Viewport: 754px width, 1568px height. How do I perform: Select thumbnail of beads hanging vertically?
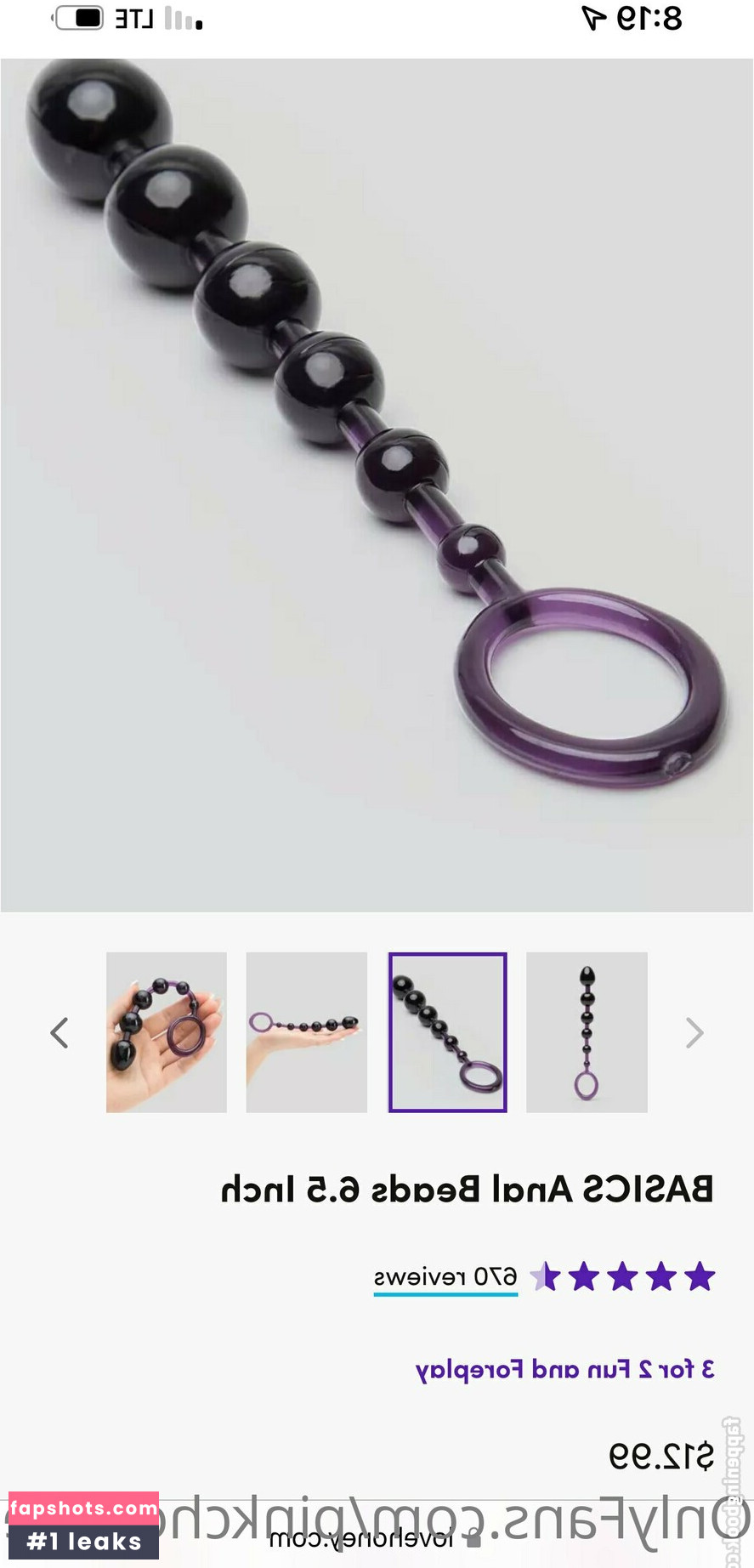point(587,1032)
